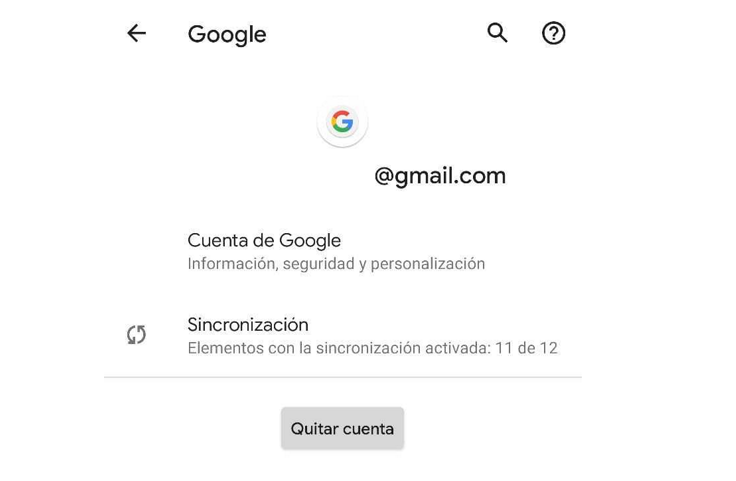Open the Sincronización row
The width and height of the screenshot is (736, 481).
(343, 336)
